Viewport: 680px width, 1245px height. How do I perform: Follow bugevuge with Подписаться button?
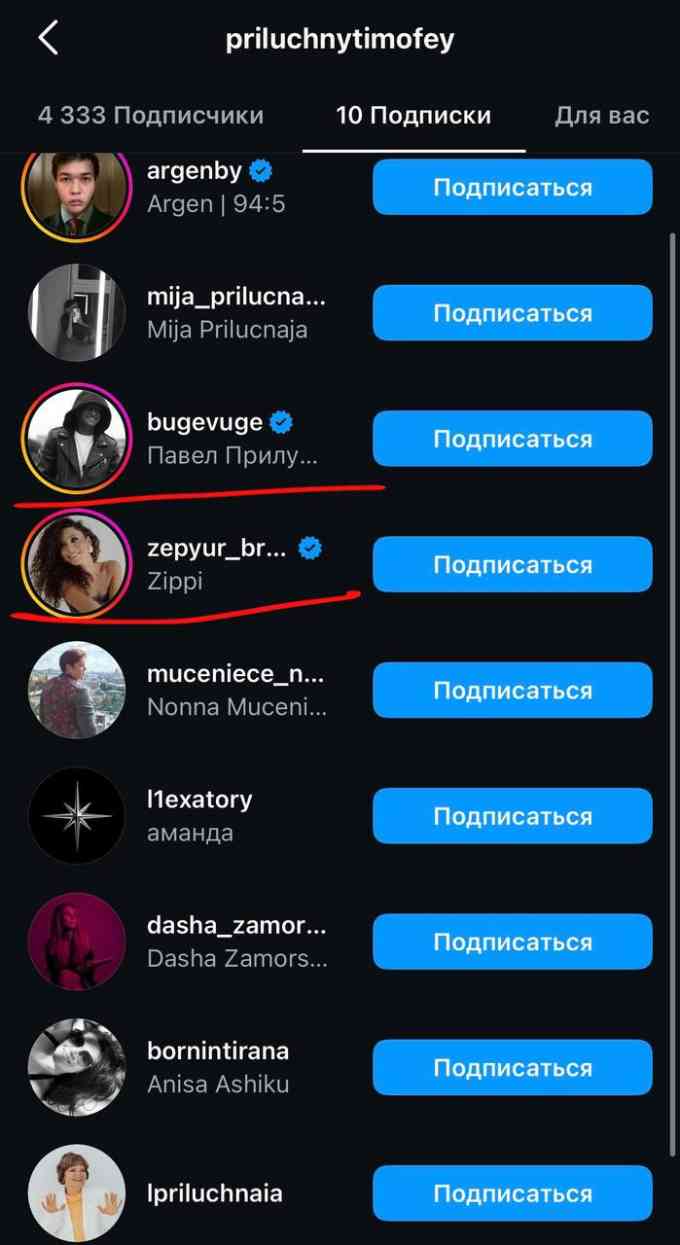pyautogui.click(x=512, y=439)
